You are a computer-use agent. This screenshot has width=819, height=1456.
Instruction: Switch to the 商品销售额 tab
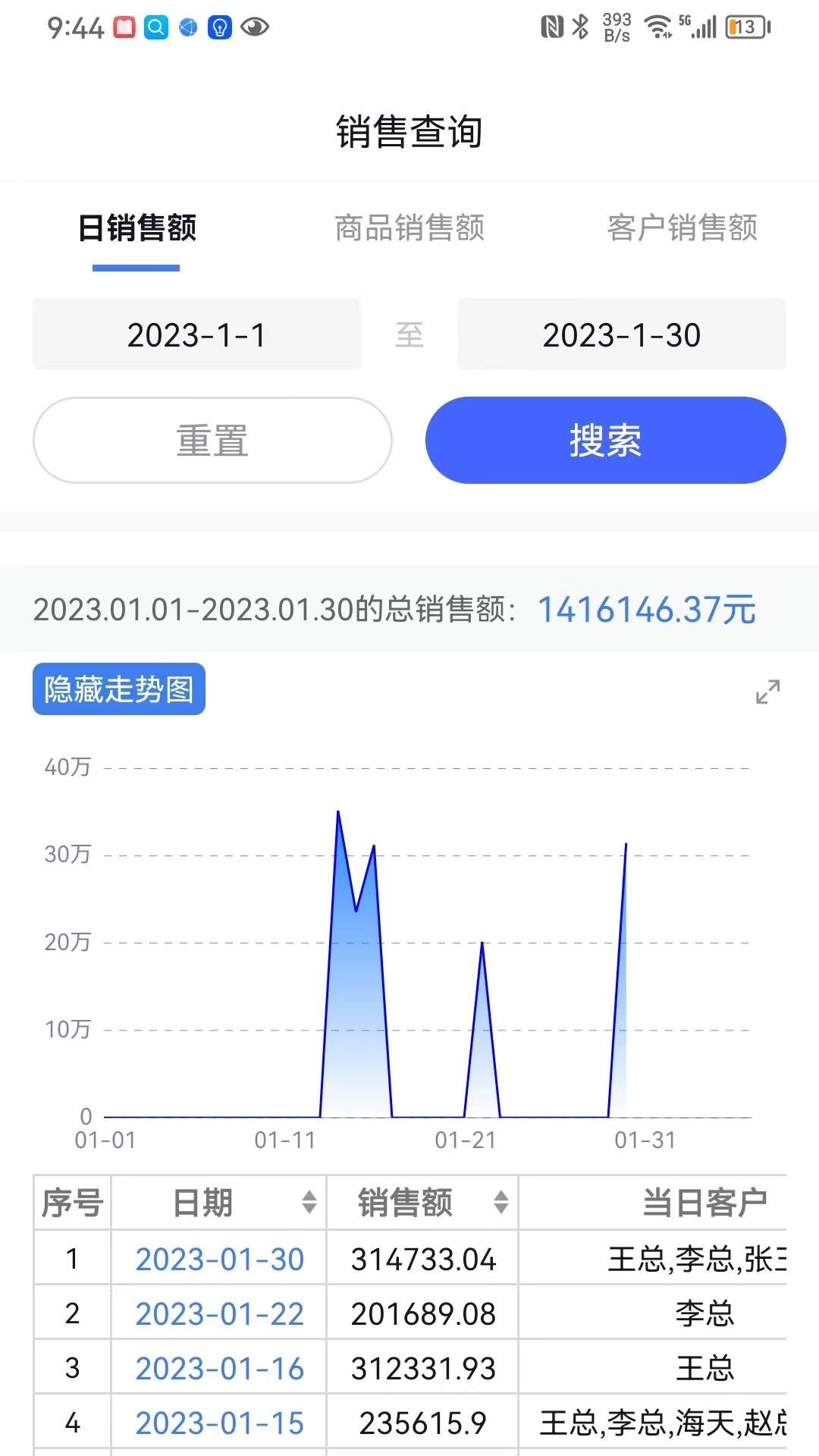[x=409, y=228]
